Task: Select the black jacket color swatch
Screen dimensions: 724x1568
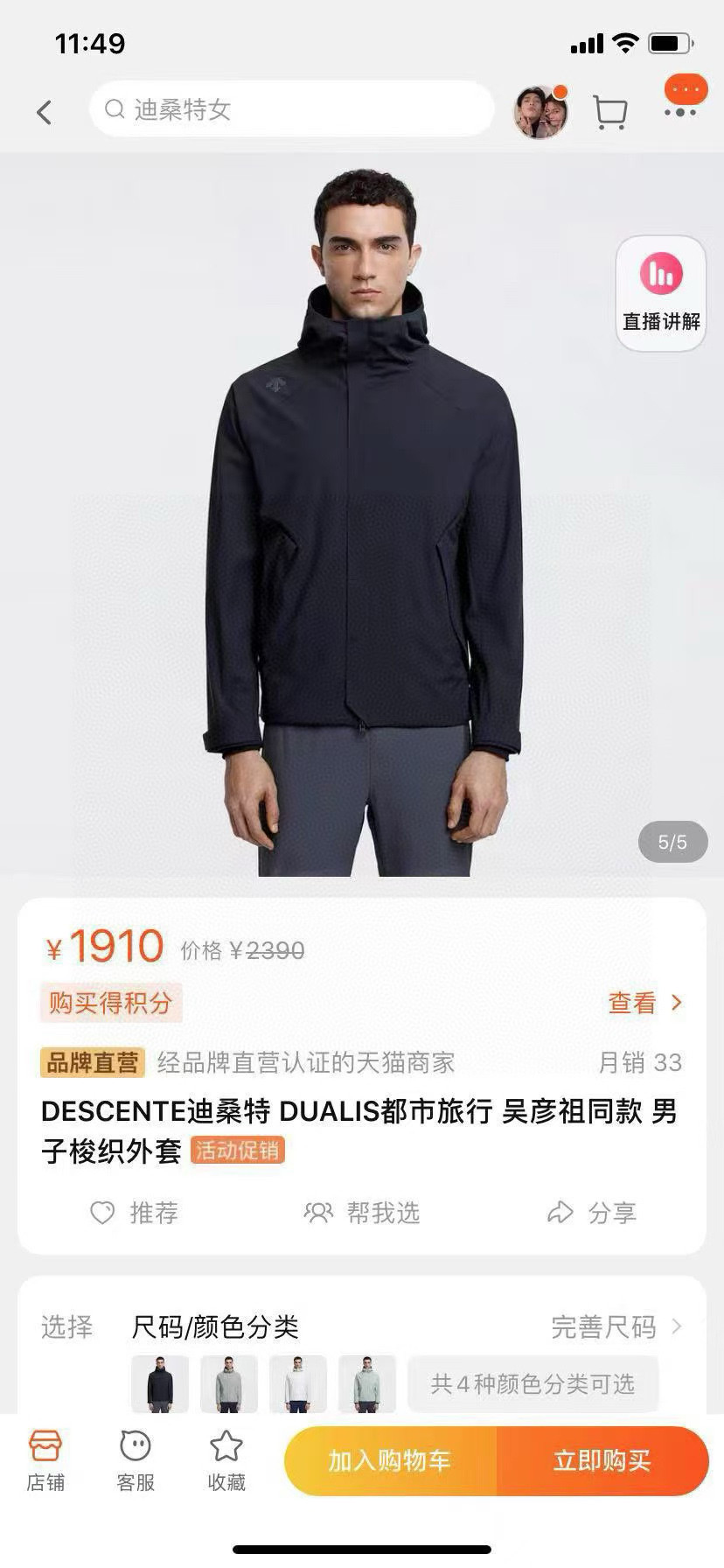Action: [x=160, y=1383]
